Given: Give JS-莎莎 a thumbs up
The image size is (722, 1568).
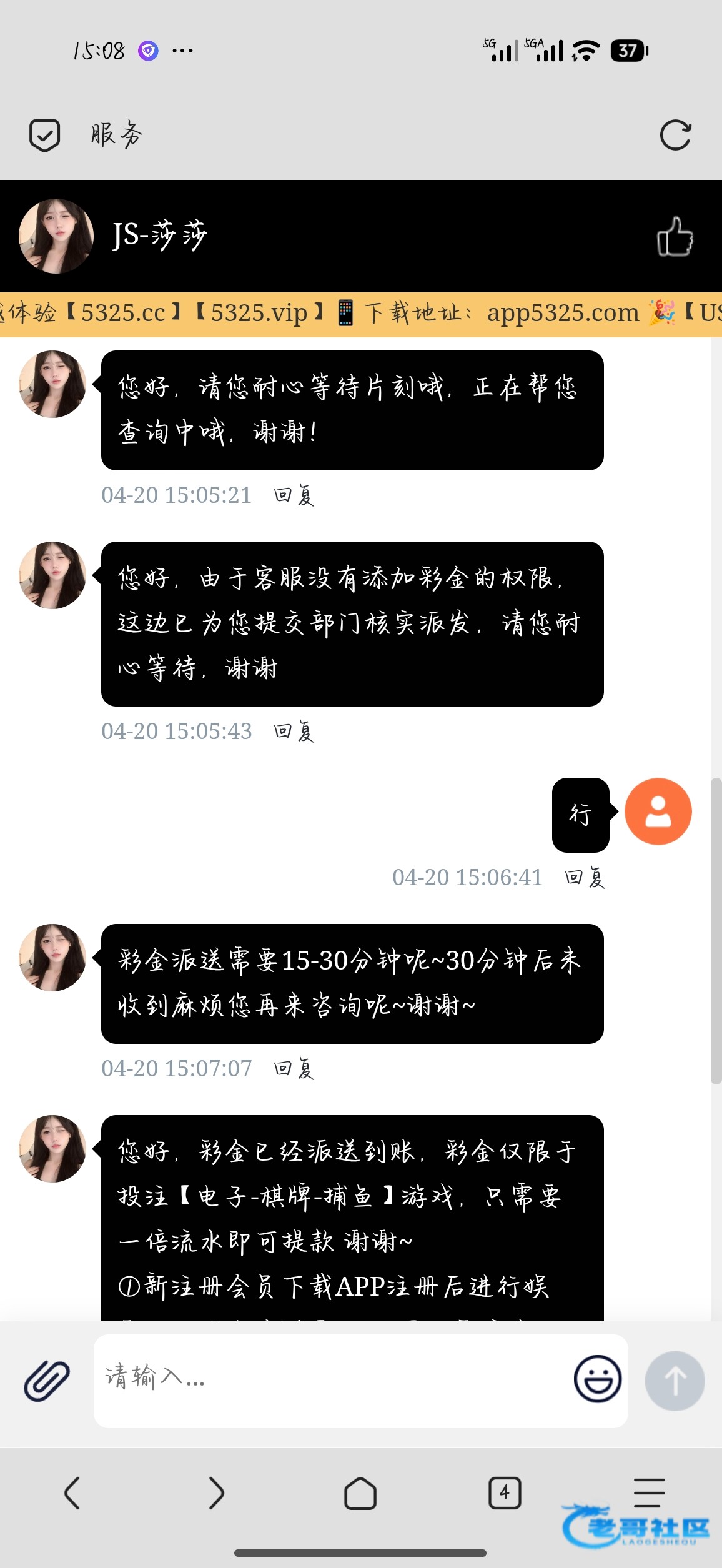Looking at the screenshot, I should [675, 237].
